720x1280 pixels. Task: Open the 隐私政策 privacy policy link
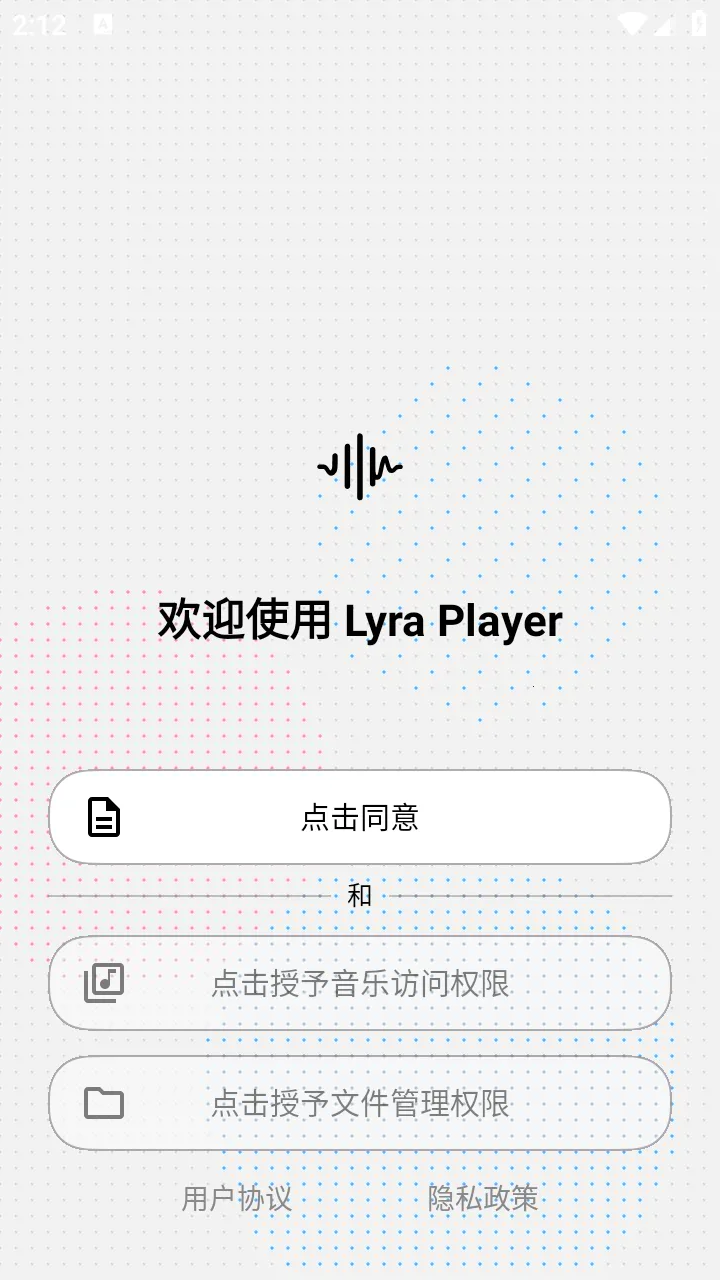tap(484, 1198)
